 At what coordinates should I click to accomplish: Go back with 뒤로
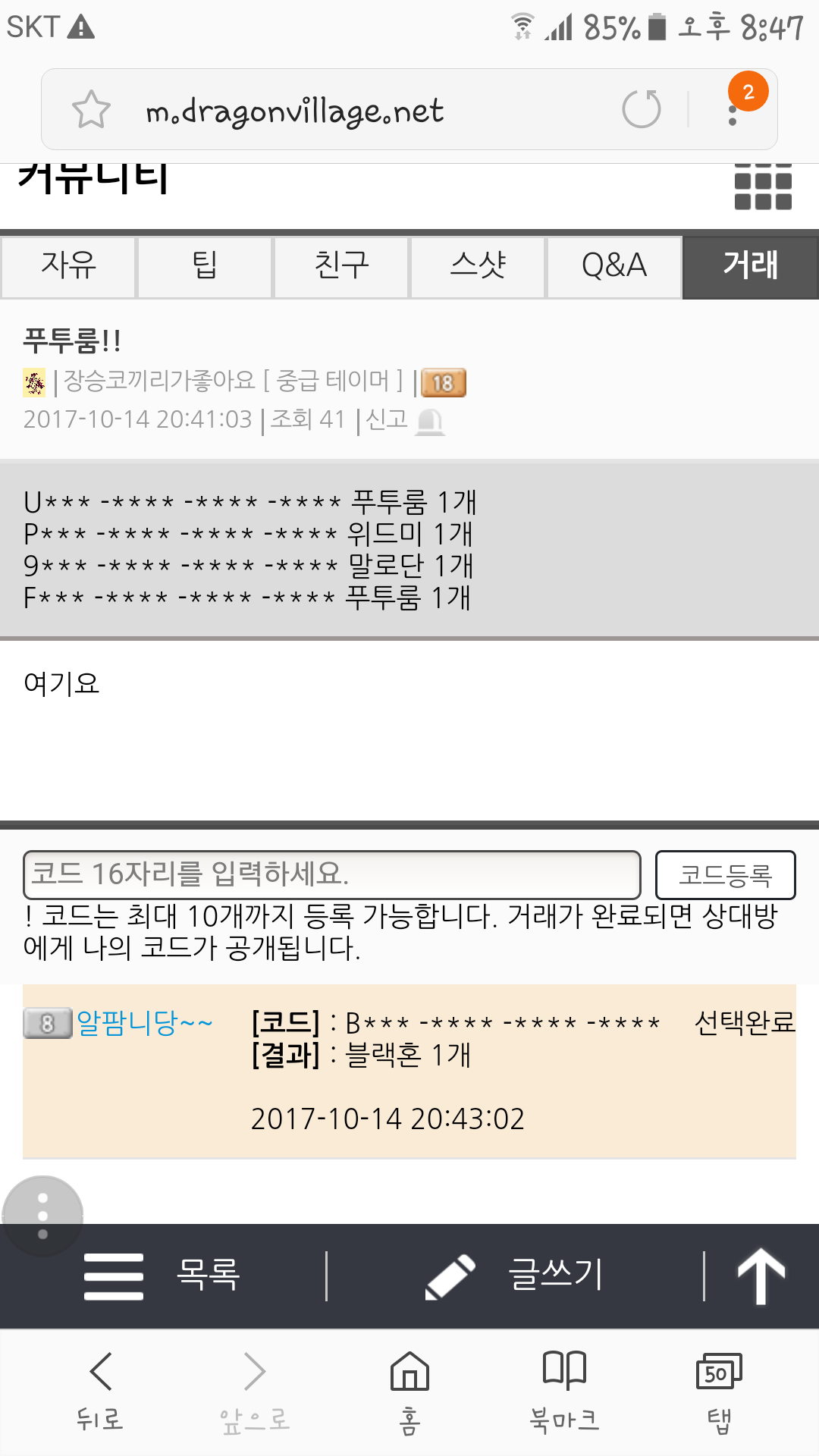coord(99,1392)
